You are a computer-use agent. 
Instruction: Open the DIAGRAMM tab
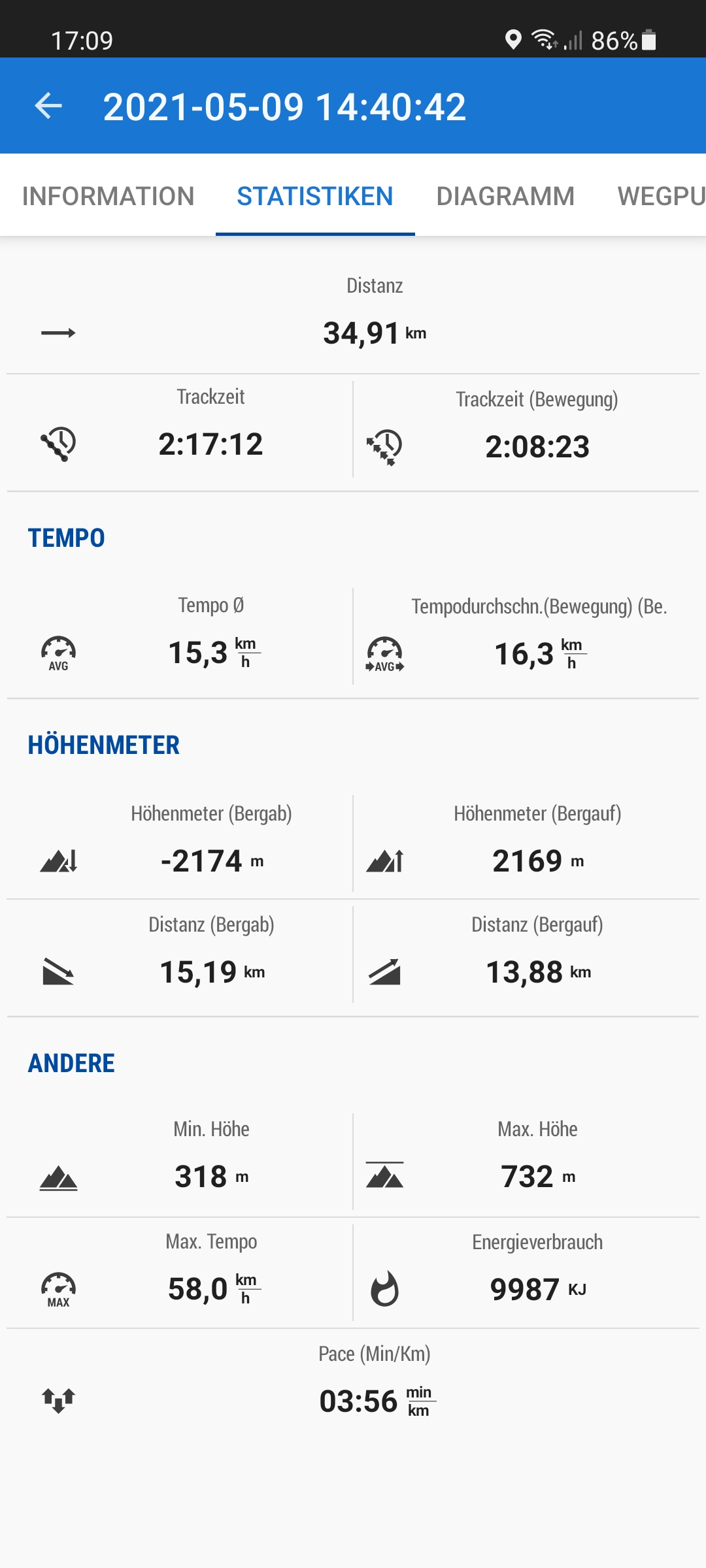505,196
